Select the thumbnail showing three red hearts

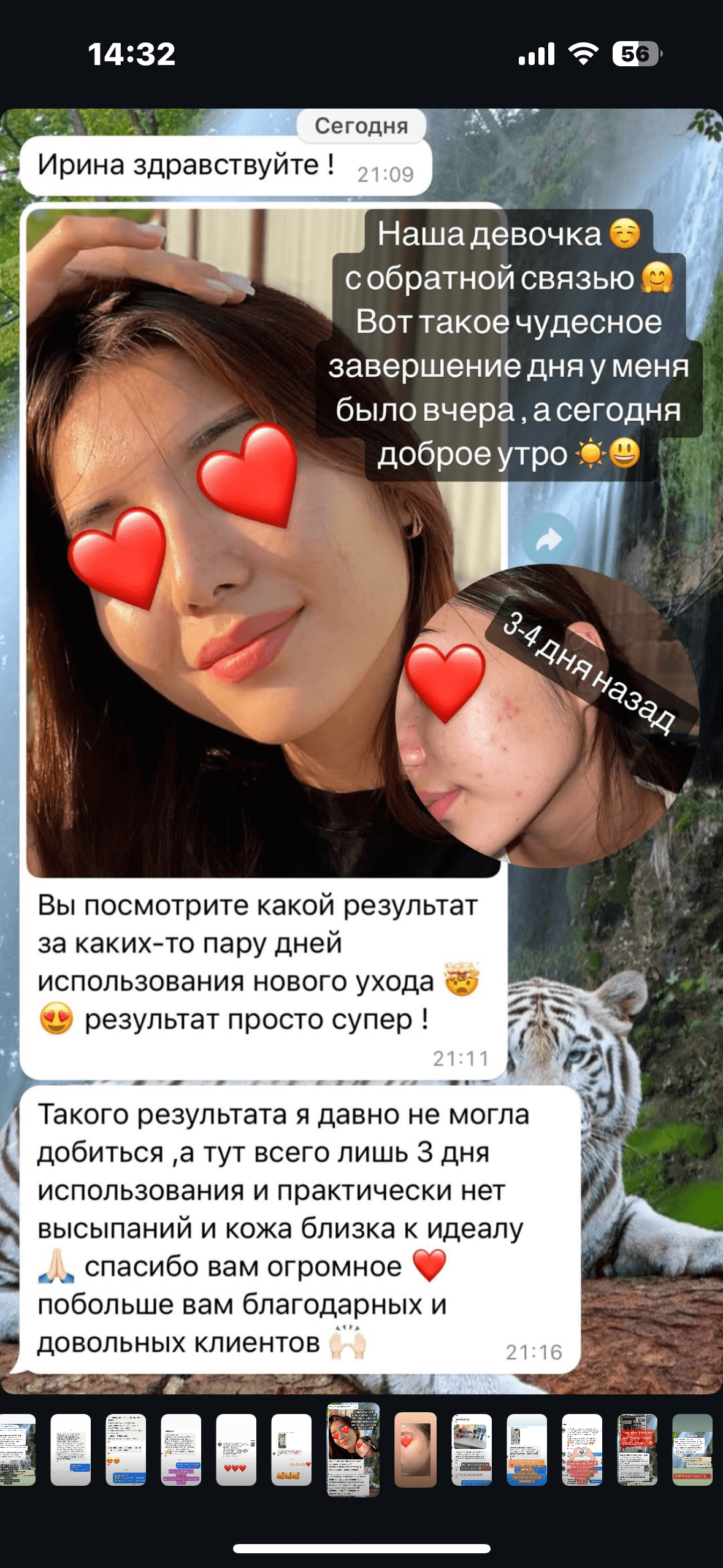(236, 1450)
